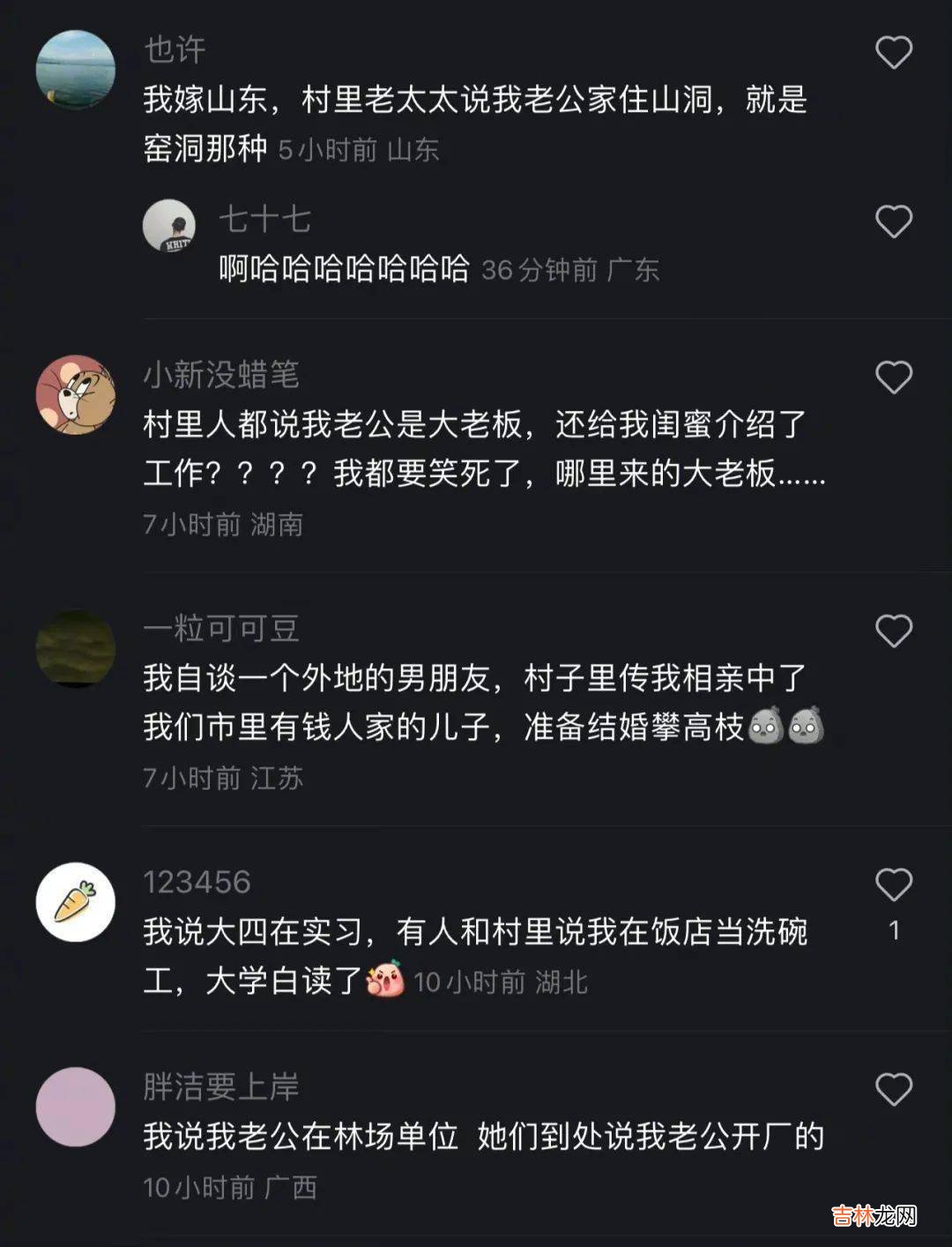Open the avatar of 七十七

pyautogui.click(x=169, y=226)
